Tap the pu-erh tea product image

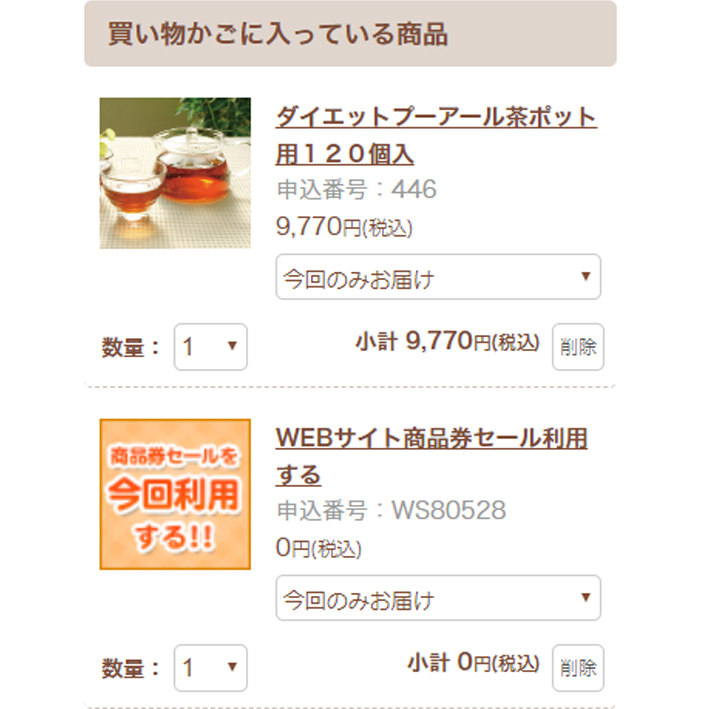tap(175, 173)
